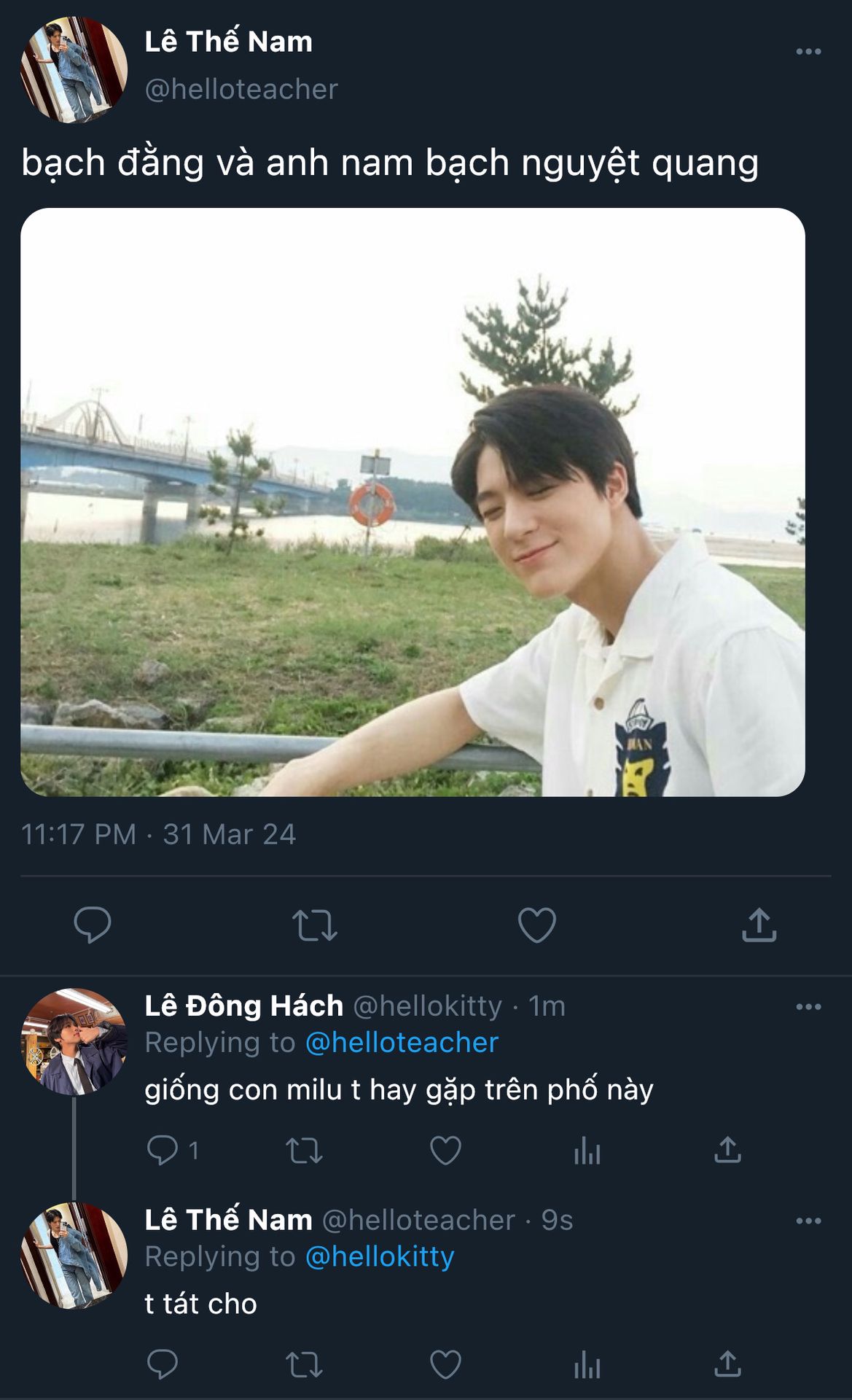Retweet the main tweet
852x1400 pixels.
coord(315,925)
